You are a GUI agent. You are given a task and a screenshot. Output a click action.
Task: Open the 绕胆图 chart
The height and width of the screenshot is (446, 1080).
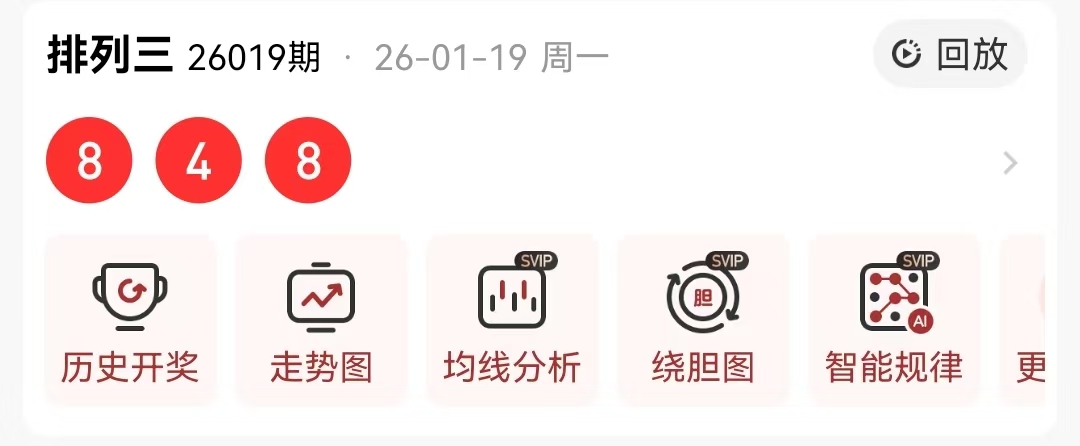click(703, 320)
